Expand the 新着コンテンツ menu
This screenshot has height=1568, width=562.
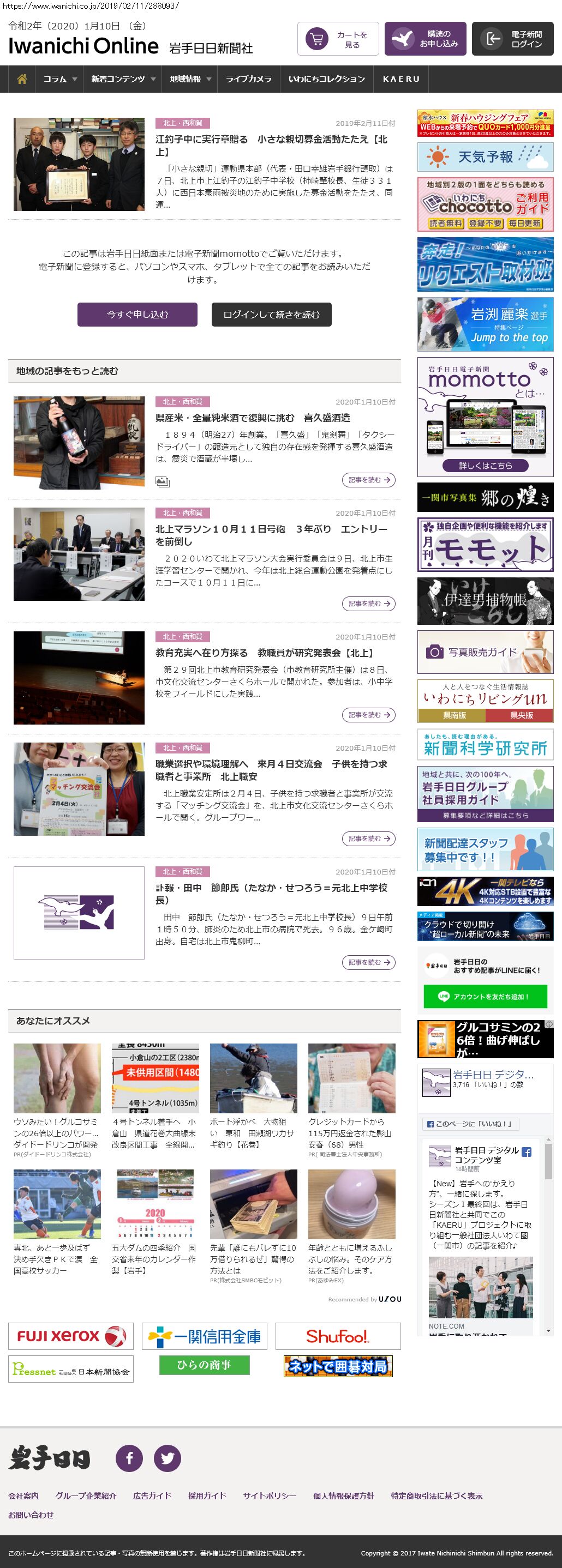click(x=122, y=79)
